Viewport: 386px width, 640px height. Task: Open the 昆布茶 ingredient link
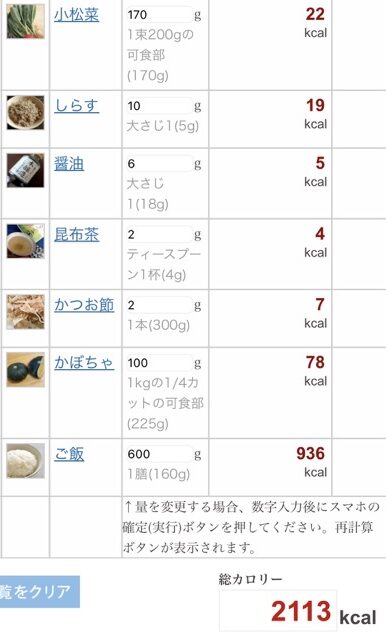(x=76, y=235)
